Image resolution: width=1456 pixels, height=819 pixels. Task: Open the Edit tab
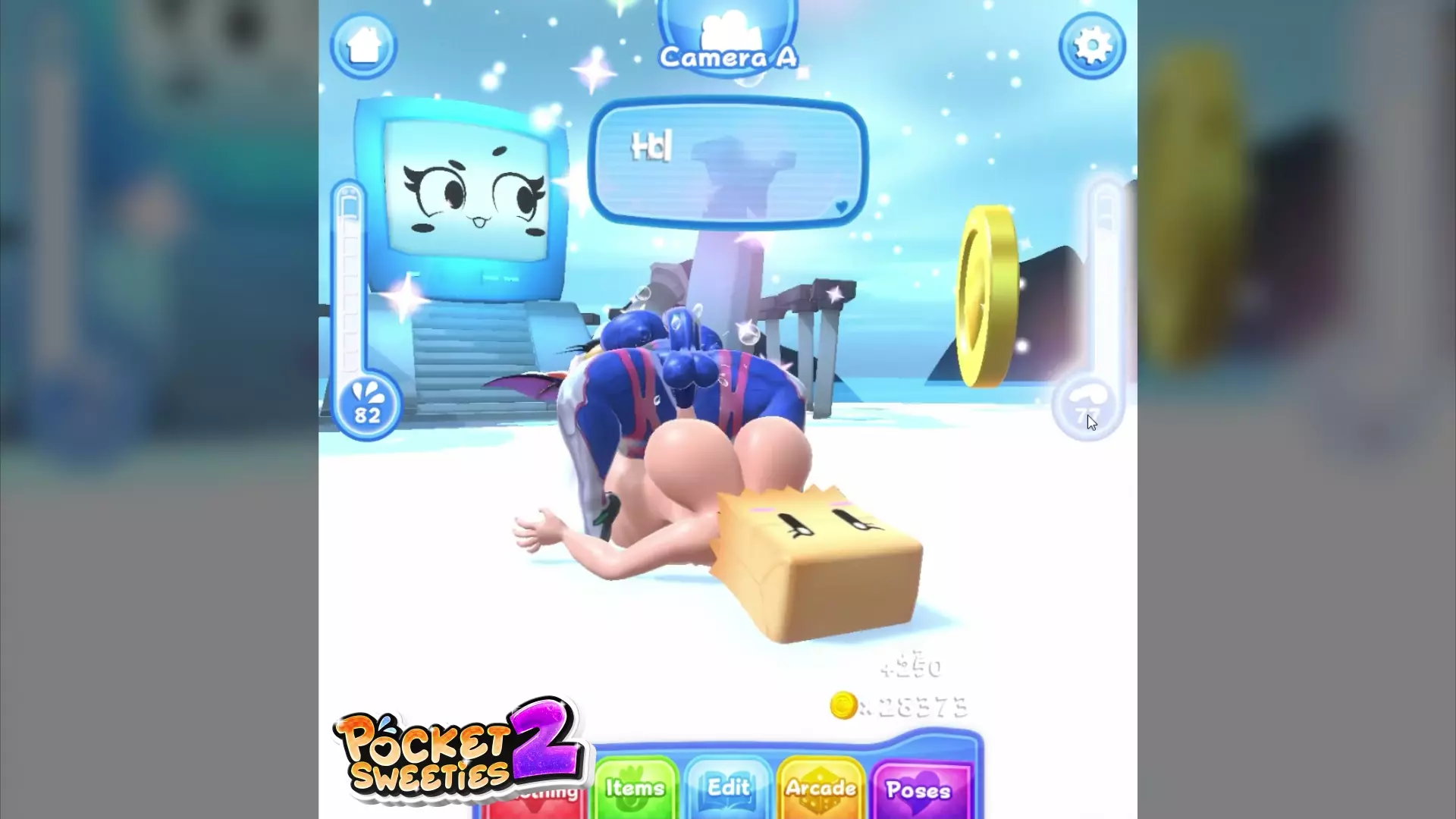coord(729,789)
